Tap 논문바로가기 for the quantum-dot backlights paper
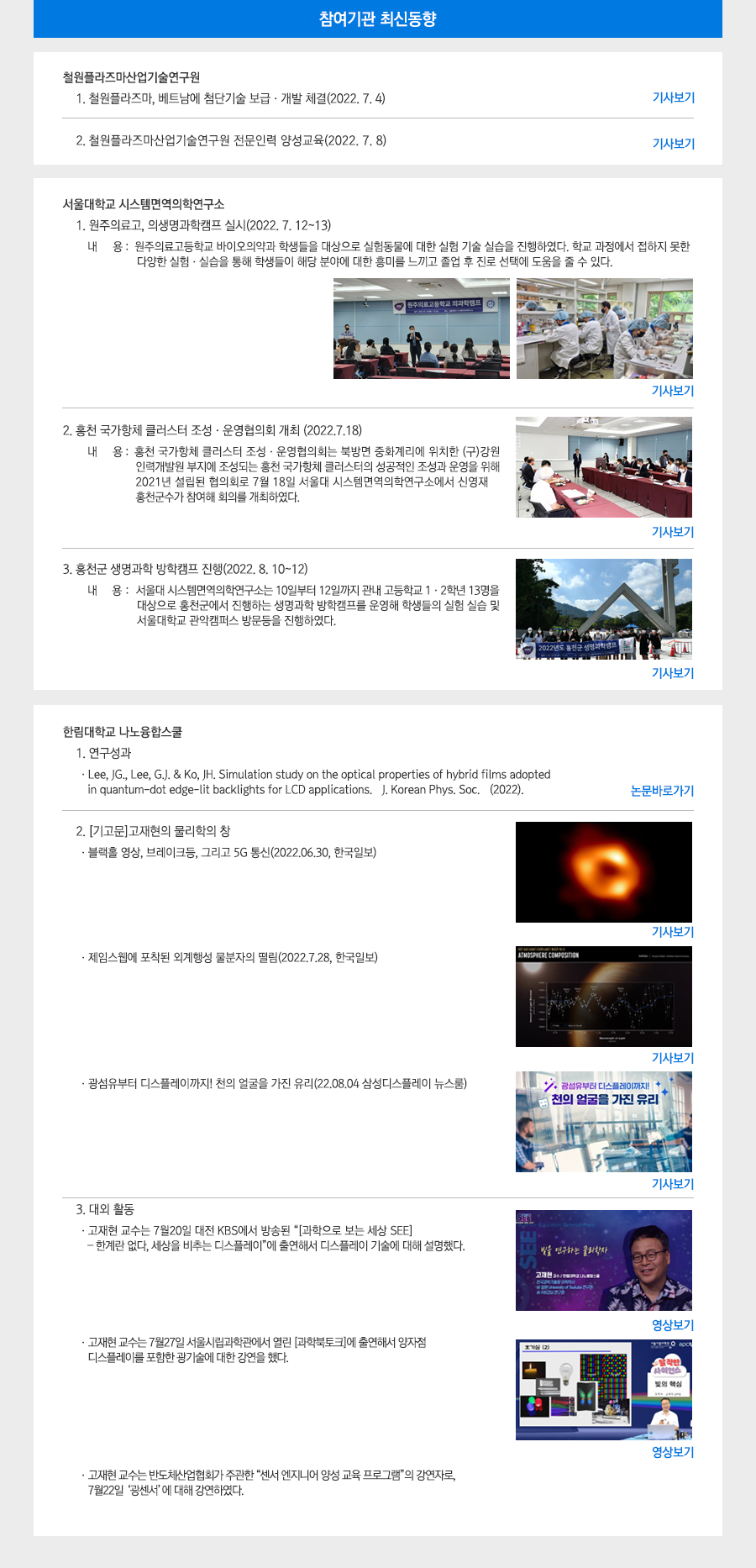The width and height of the screenshot is (756, 1568). 662,791
